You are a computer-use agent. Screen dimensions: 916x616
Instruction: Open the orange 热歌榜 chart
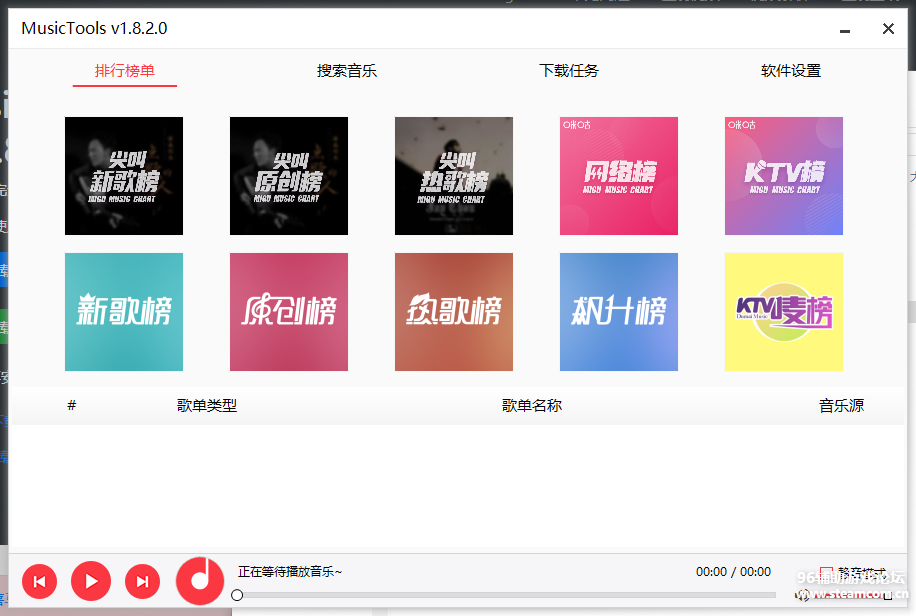(x=454, y=312)
